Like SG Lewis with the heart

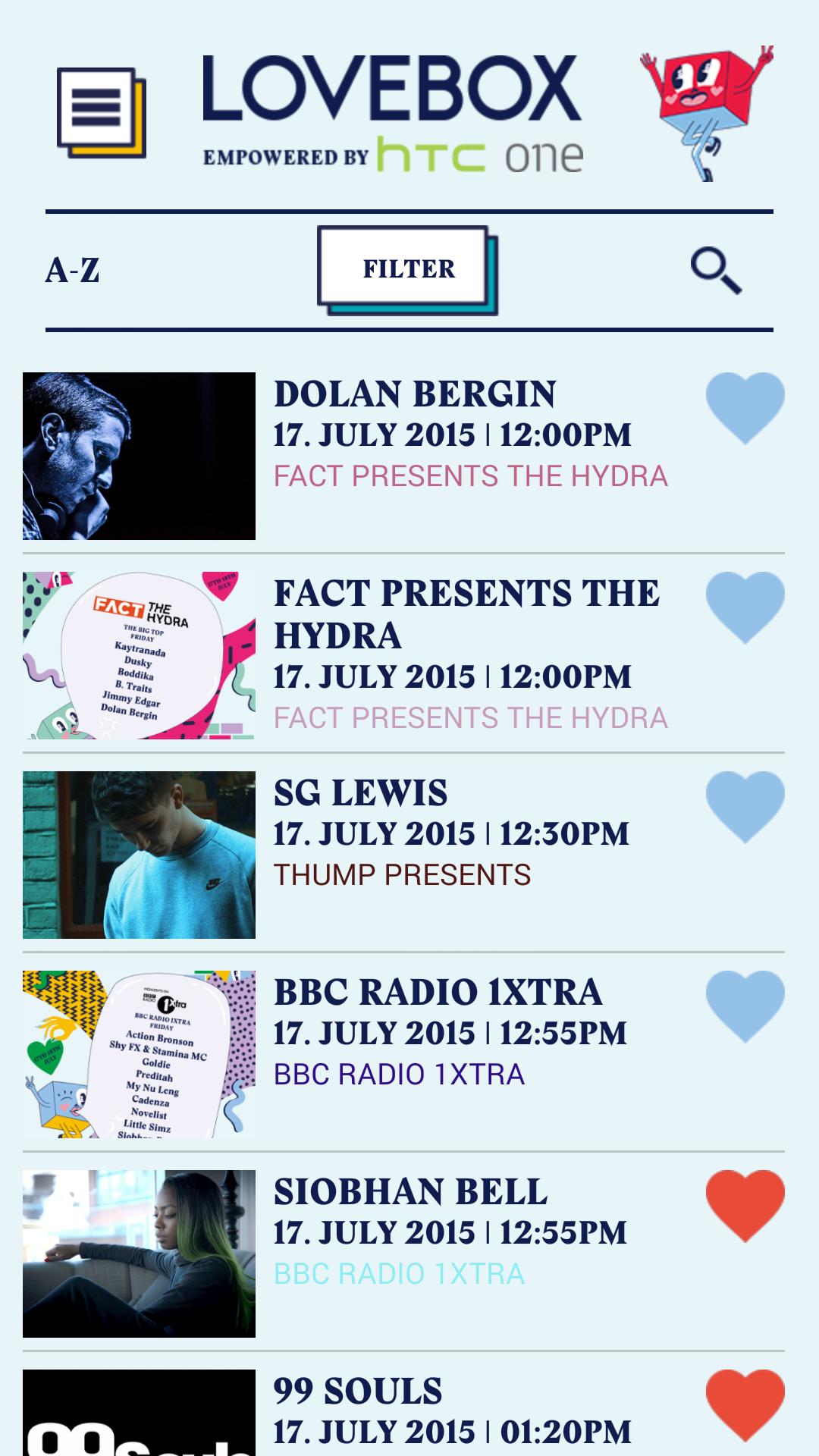coord(745,806)
